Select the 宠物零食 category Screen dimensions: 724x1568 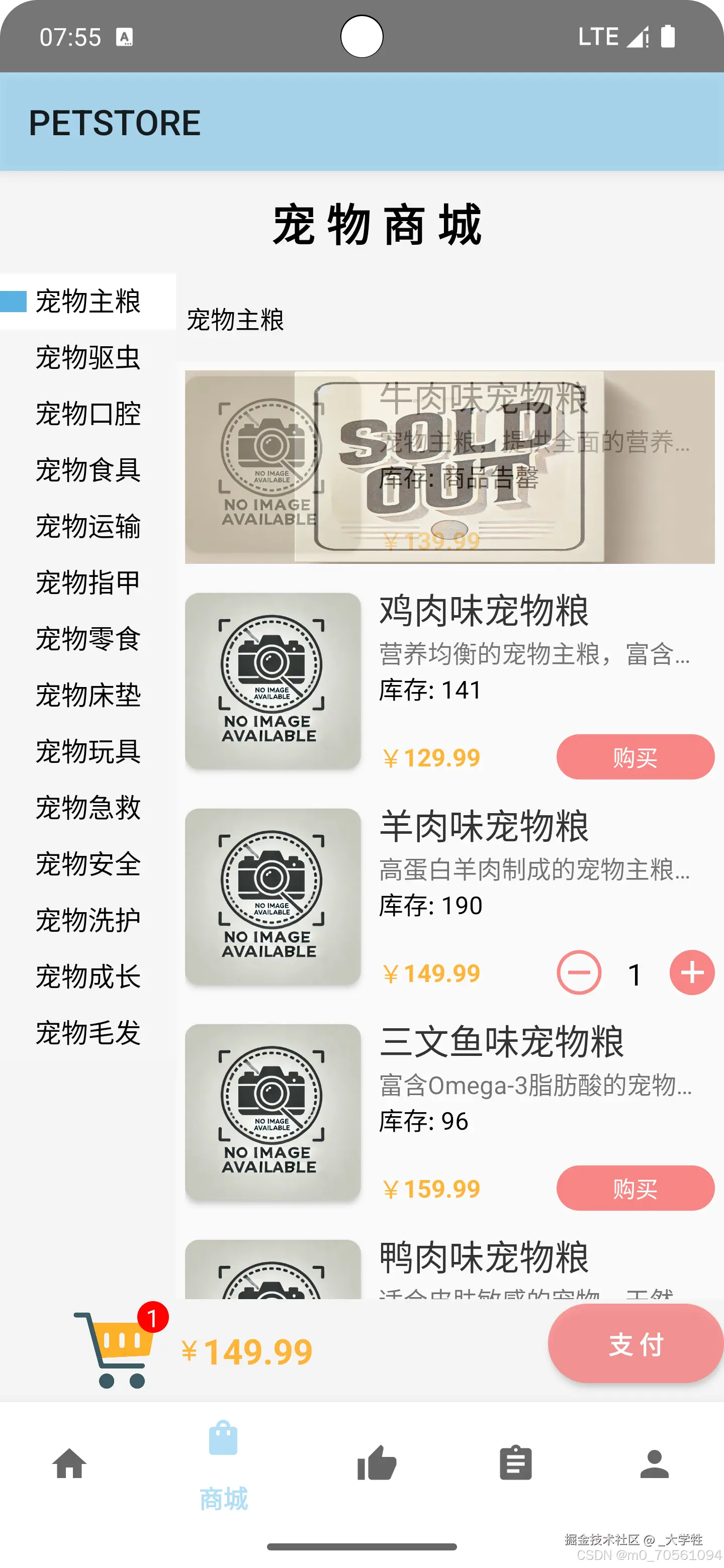click(88, 639)
